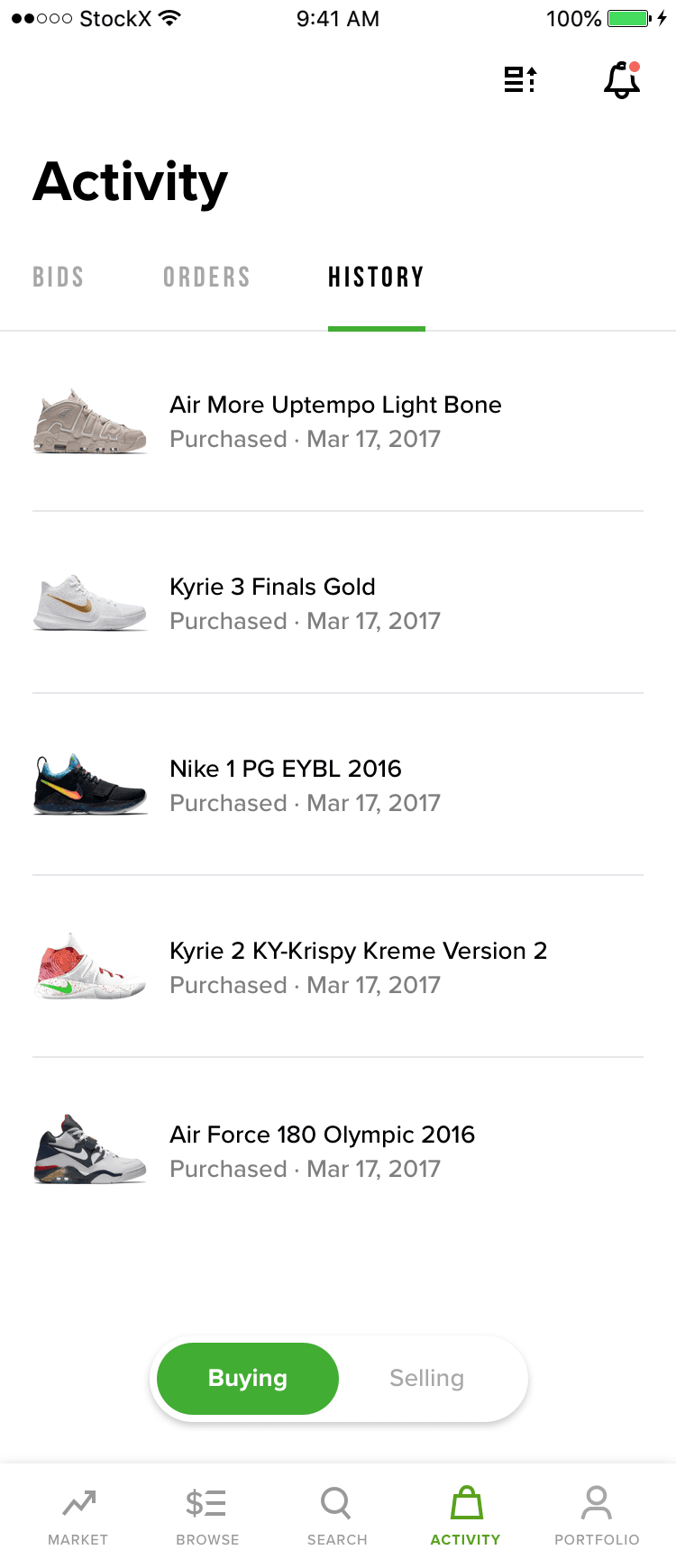Switch to Selling mode
This screenshot has width=676, height=1568.
tap(425, 1378)
